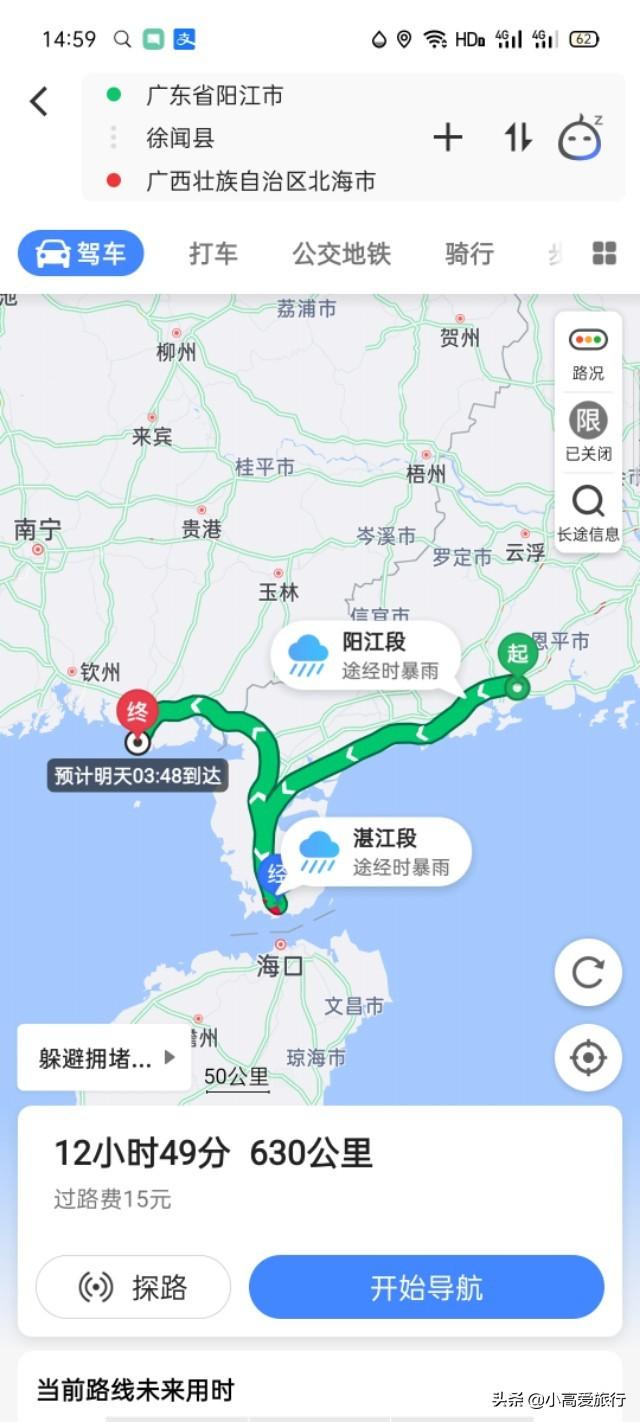Tap the 探路 button
The image size is (640, 1422).
pos(133,1287)
